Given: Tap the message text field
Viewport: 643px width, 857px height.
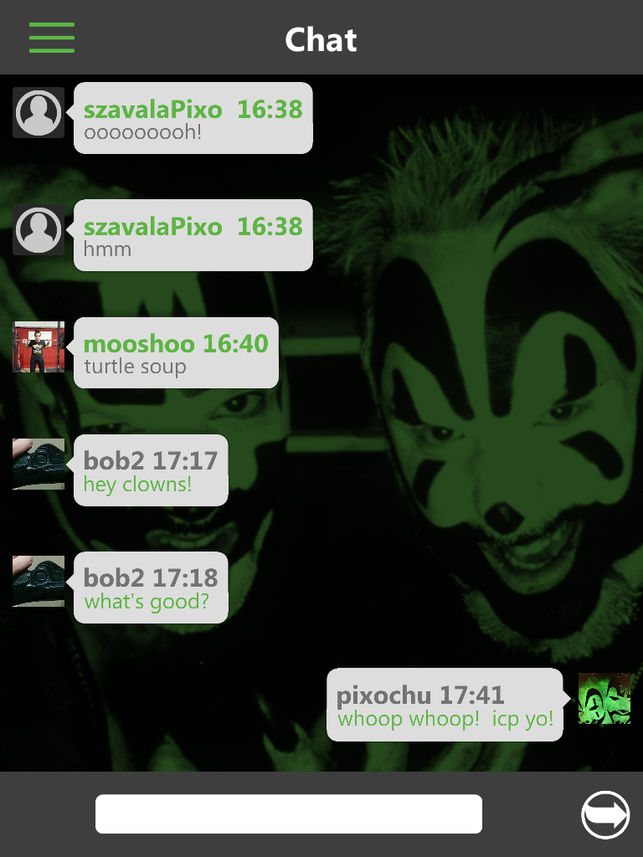Looking at the screenshot, I should 288,814.
